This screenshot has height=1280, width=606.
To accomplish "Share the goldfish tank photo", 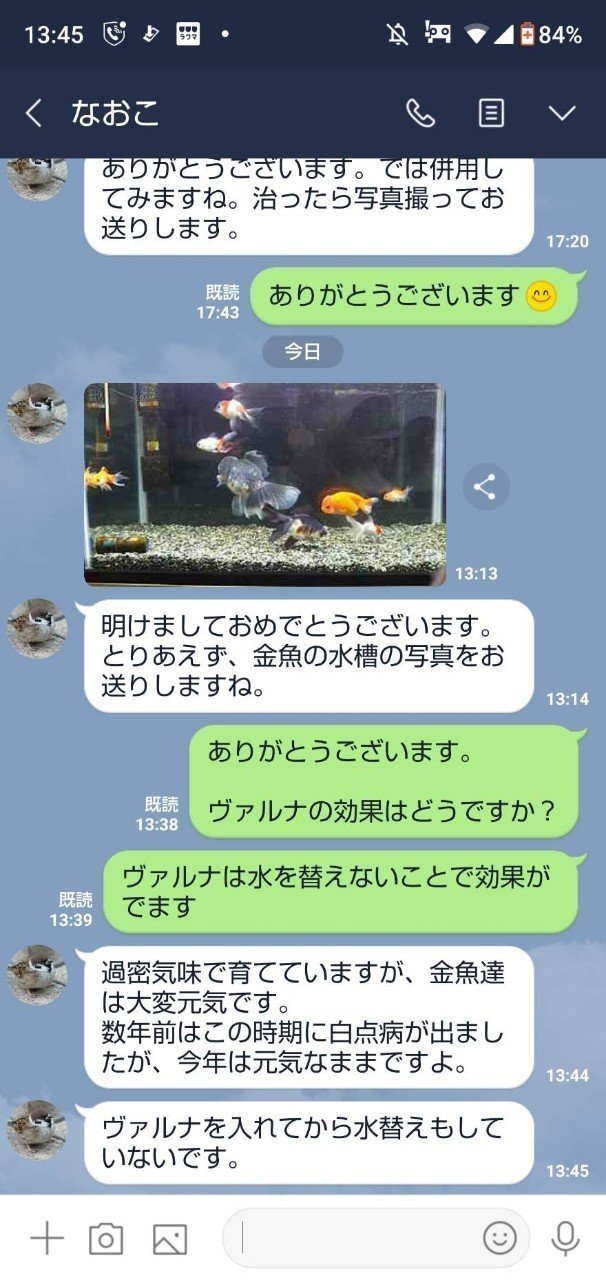I will click(485, 487).
